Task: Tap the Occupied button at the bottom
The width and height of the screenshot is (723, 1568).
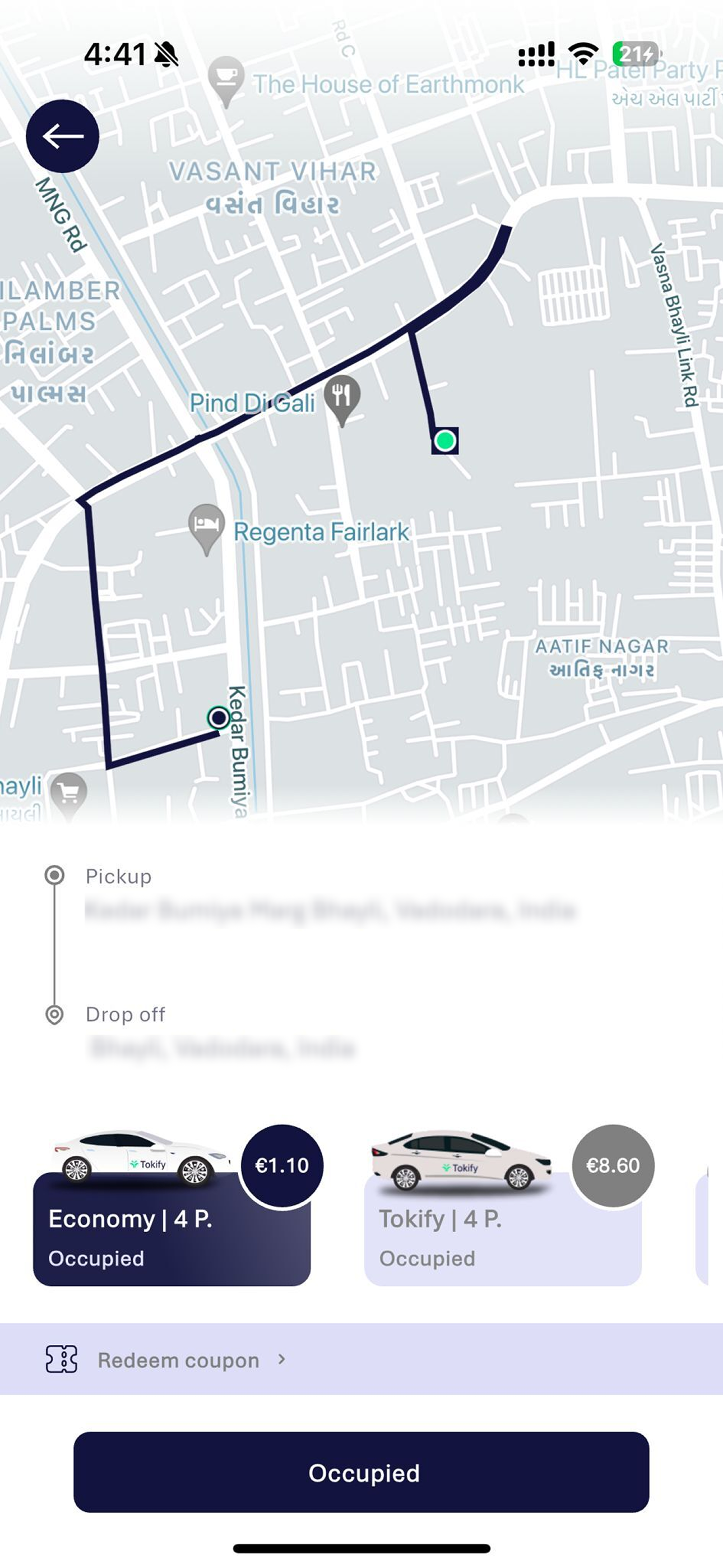Action: click(361, 1473)
